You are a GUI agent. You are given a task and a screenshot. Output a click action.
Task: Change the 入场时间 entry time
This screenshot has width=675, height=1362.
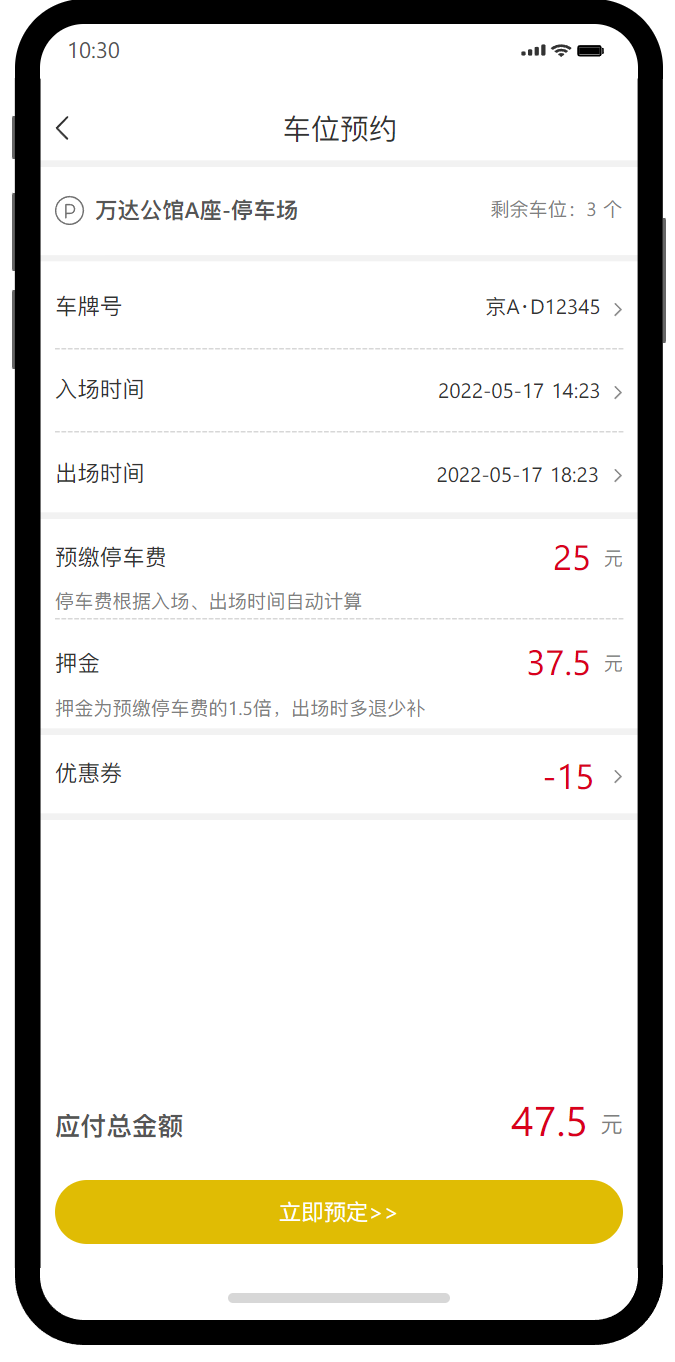tap(338, 390)
